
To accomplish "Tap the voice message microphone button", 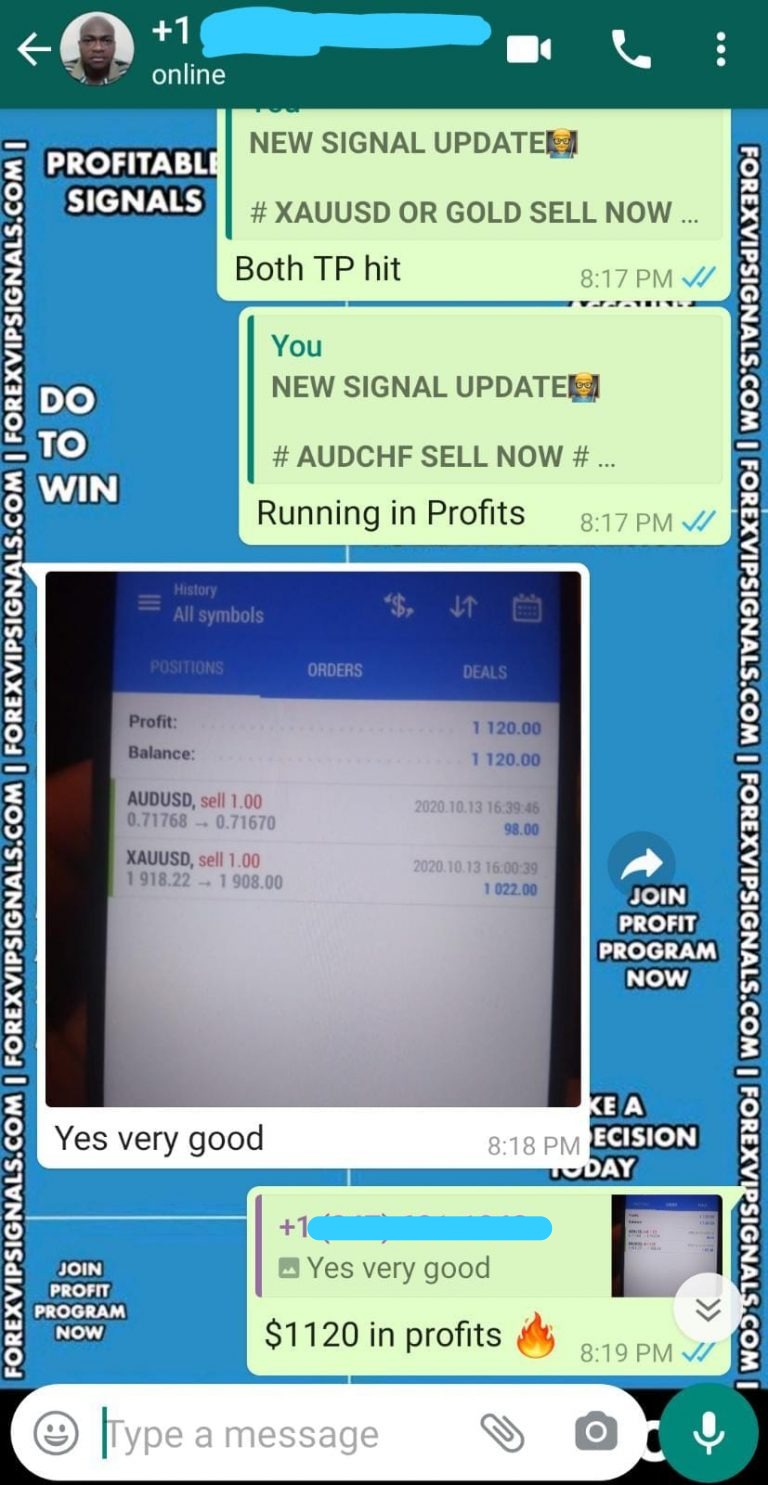I will (708, 1433).
